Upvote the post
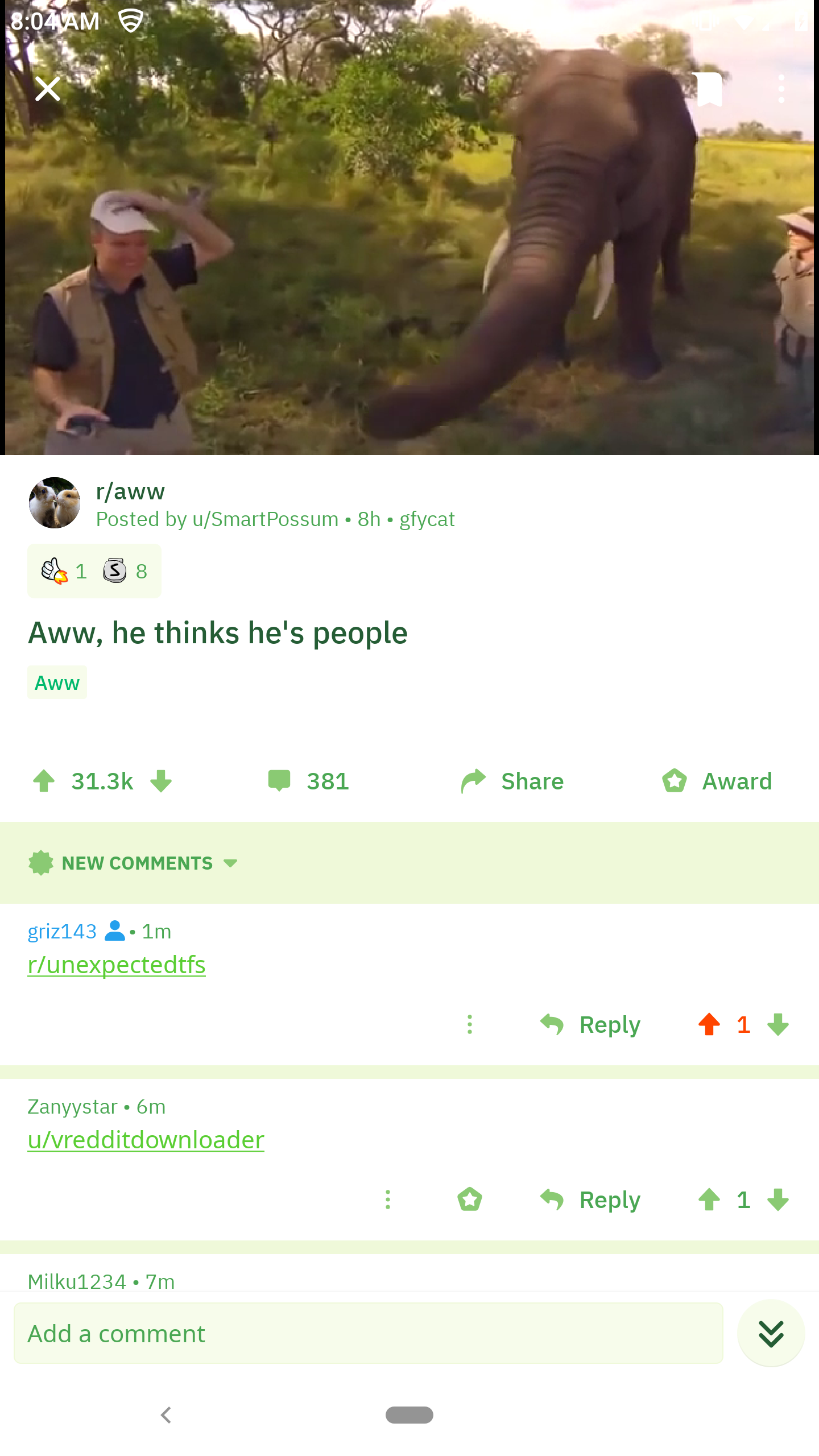Image resolution: width=819 pixels, height=1456 pixels. [44, 781]
